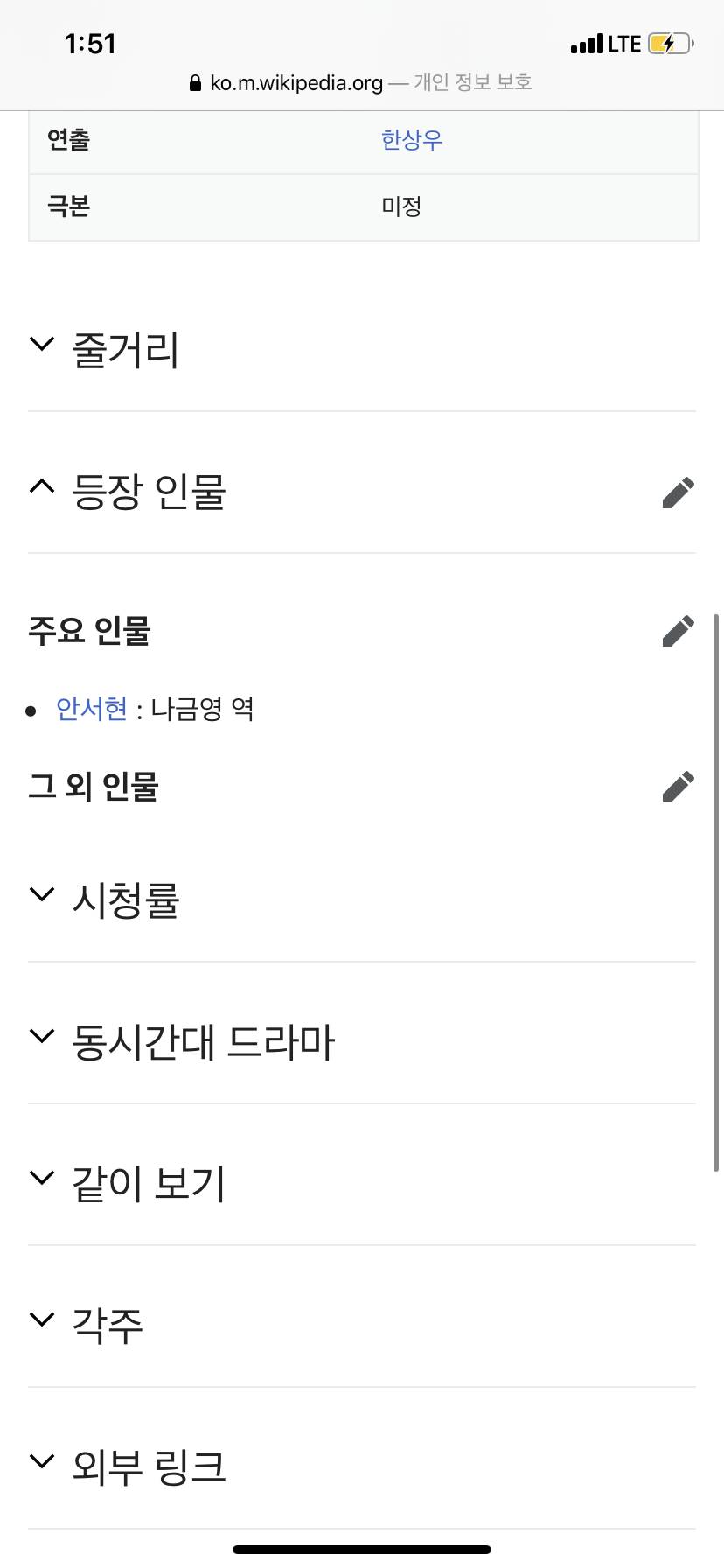Viewport: 724px width, 1568px height.
Task: Click the edit pencil beside 주요 인물
Action: coord(678,630)
